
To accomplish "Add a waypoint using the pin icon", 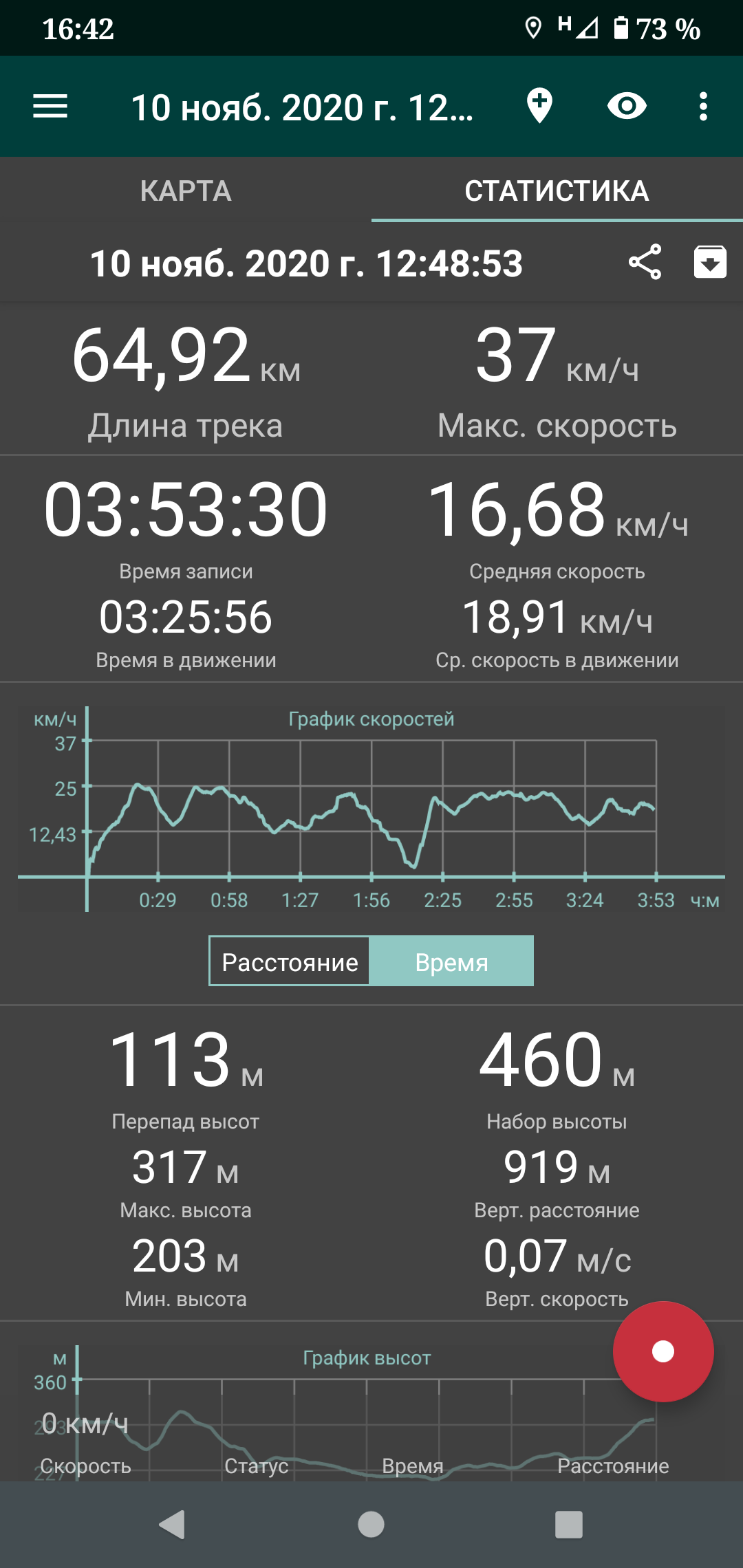I will (539, 106).
